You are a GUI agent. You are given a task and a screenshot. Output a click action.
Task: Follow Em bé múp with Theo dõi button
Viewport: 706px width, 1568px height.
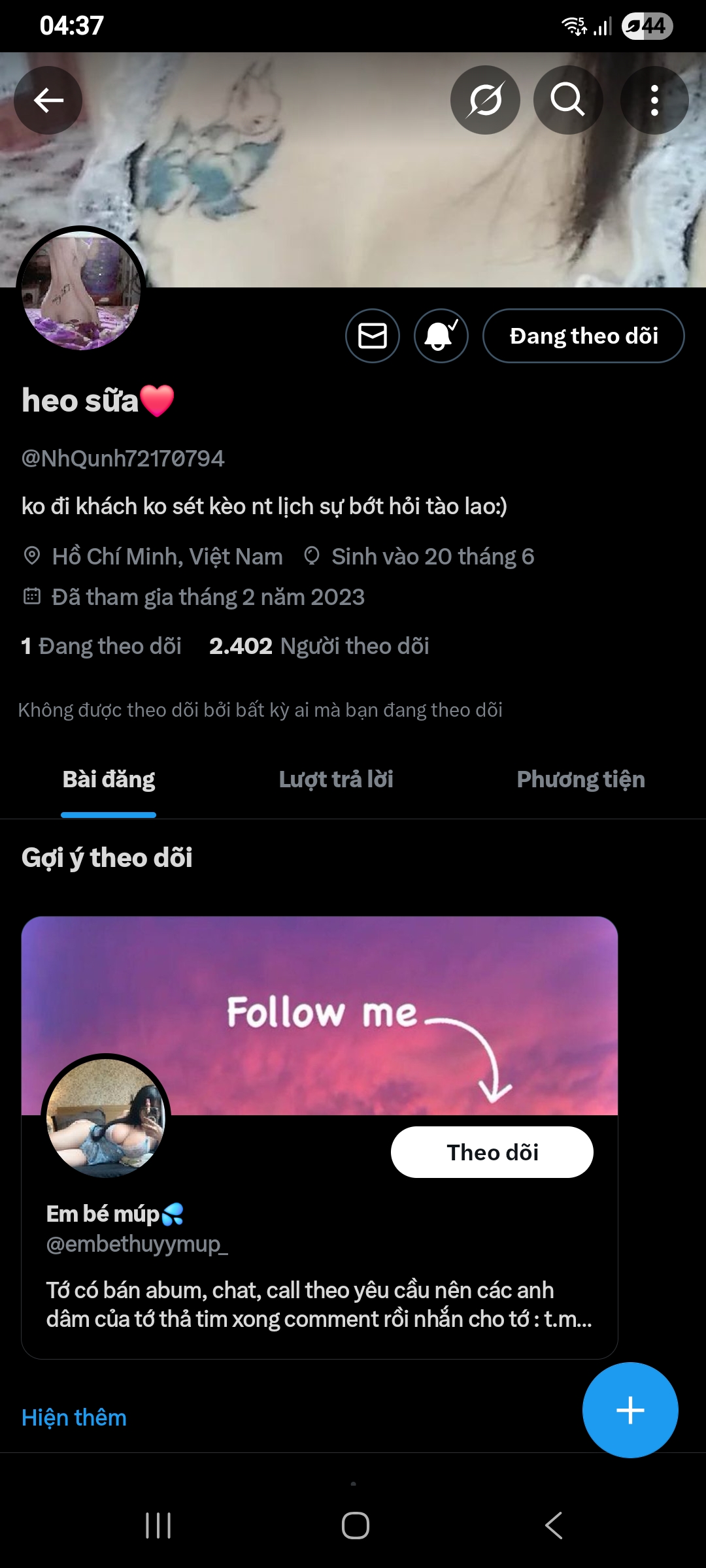[492, 1152]
